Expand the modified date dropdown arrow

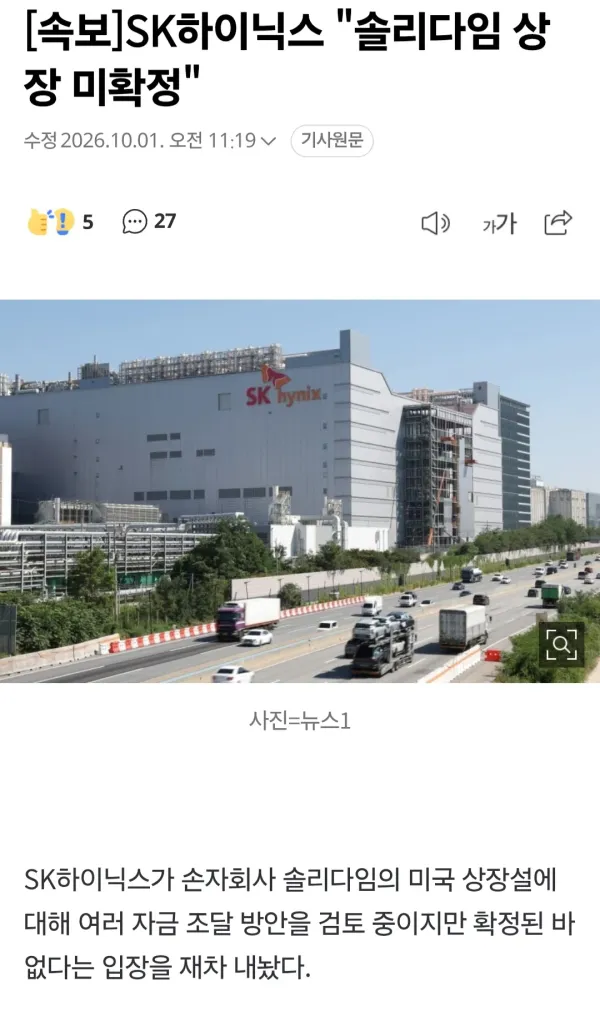click(x=268, y=141)
